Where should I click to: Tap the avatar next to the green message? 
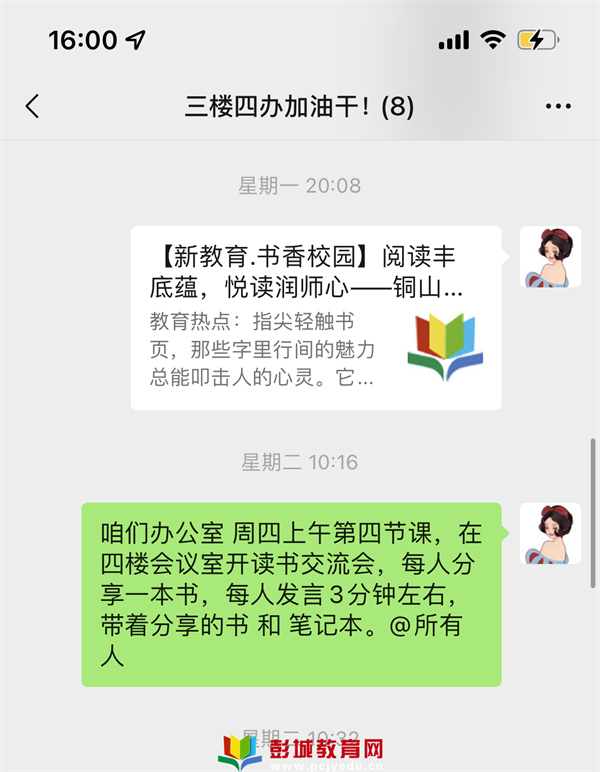[x=550, y=534]
